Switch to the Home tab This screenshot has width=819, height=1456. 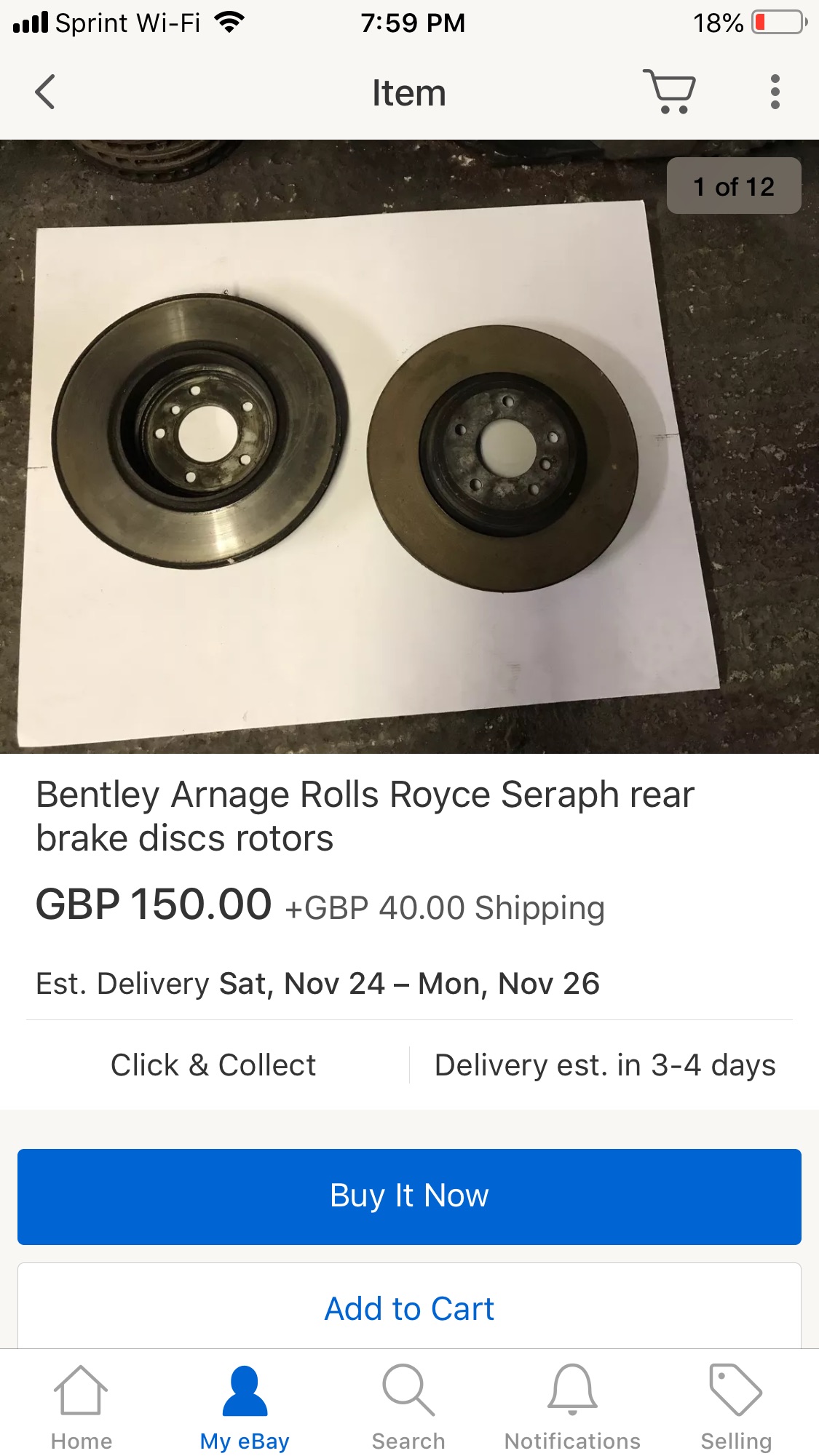pos(82,1408)
